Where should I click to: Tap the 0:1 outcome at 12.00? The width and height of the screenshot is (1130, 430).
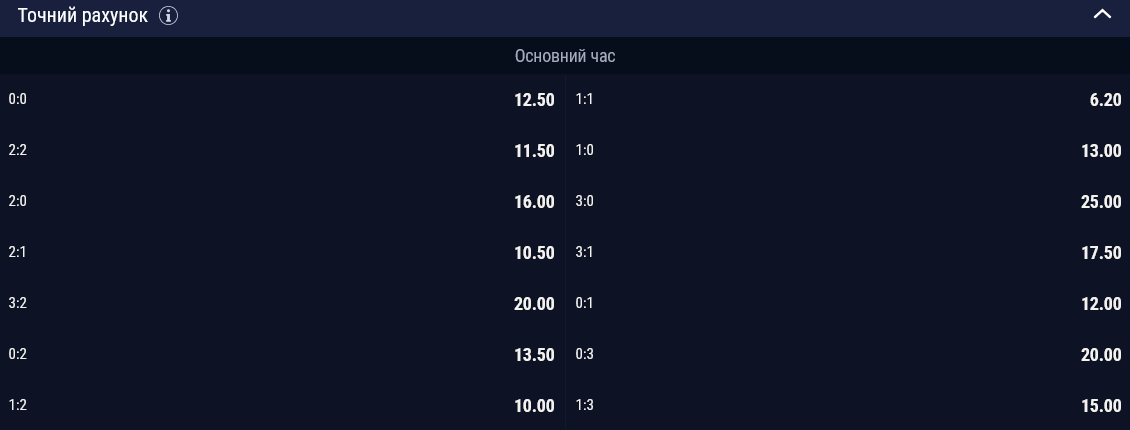848,304
